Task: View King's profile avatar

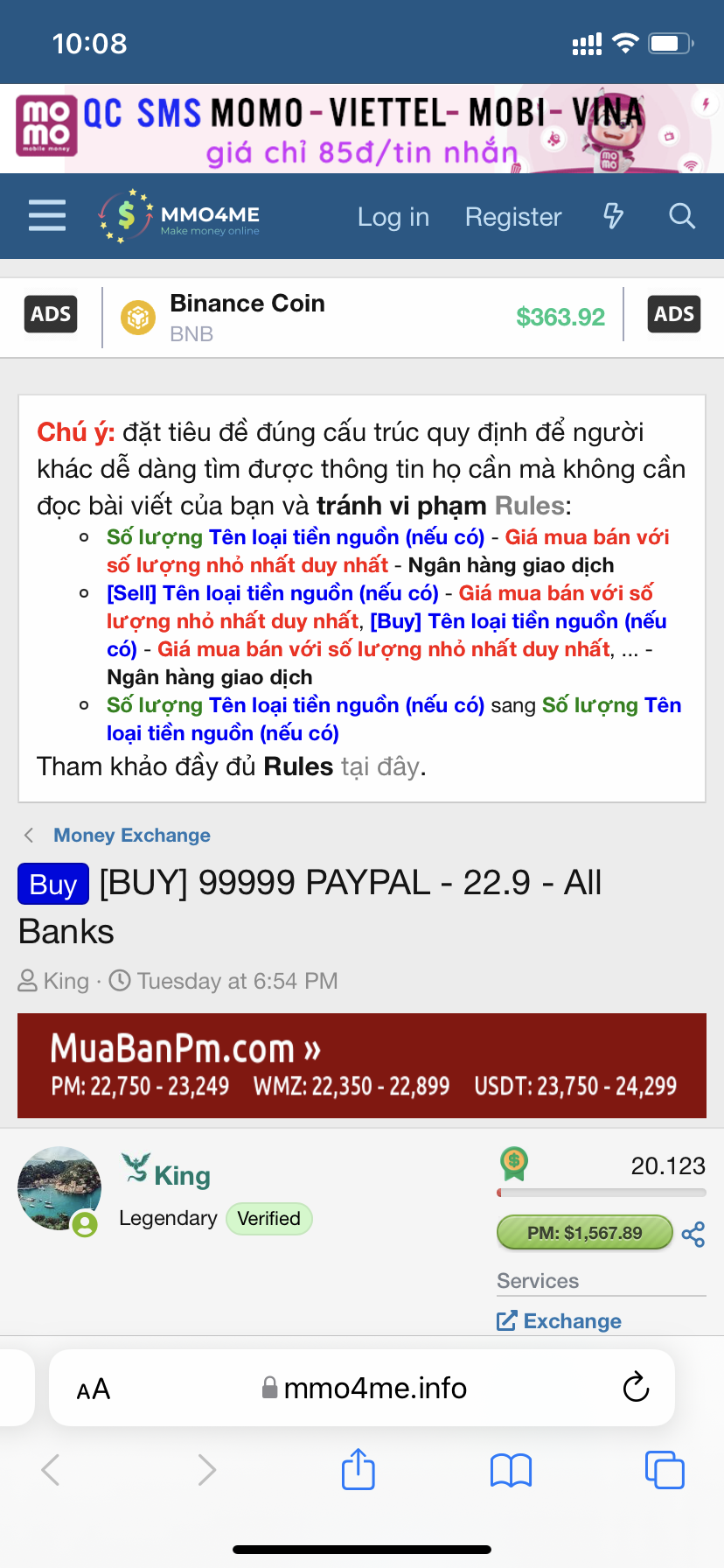Action: point(59,1188)
